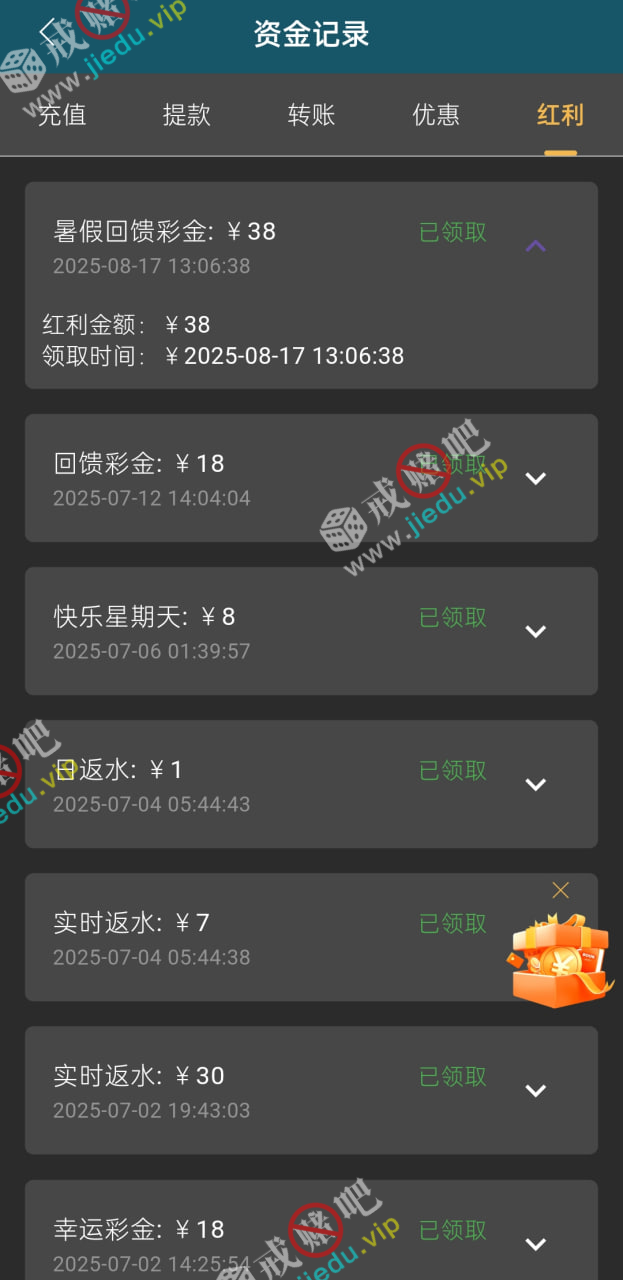Expand the 幸运彩金 ¥18 record
This screenshot has height=1280, width=623.
pos(536,1243)
